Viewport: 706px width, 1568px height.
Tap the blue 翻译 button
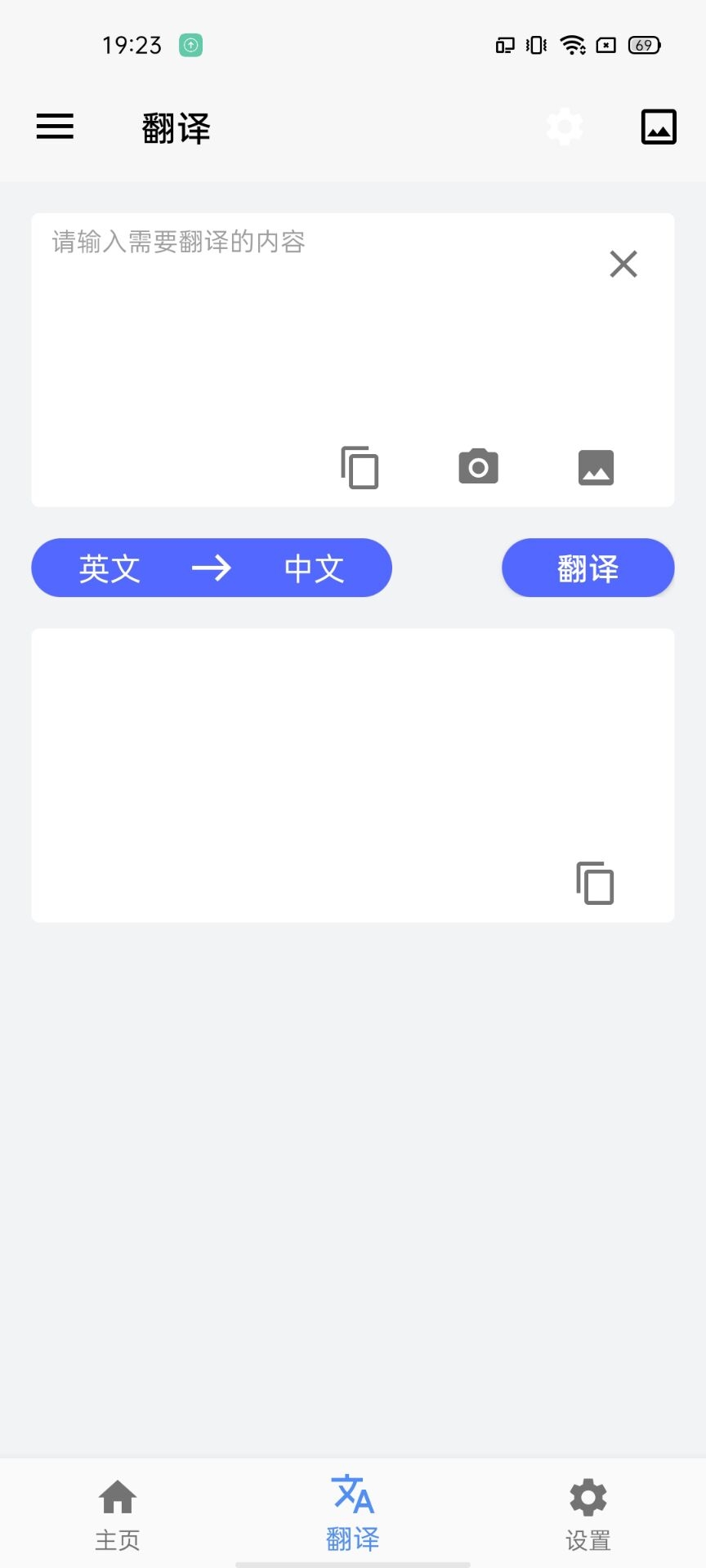[588, 568]
